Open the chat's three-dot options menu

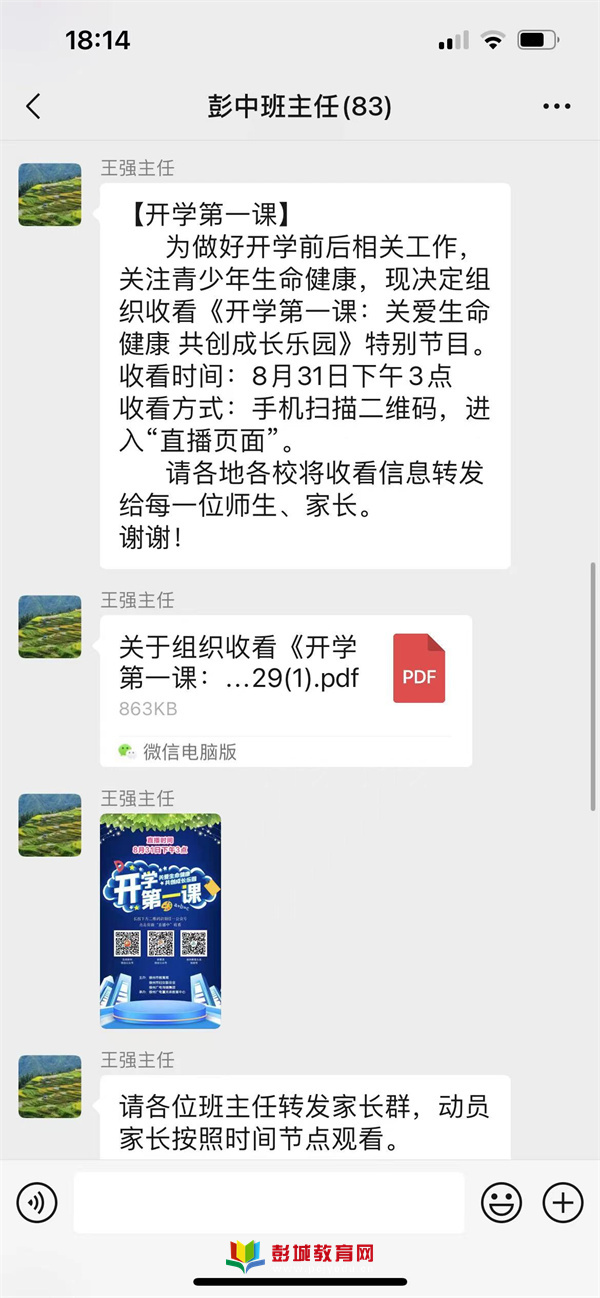coord(557,107)
